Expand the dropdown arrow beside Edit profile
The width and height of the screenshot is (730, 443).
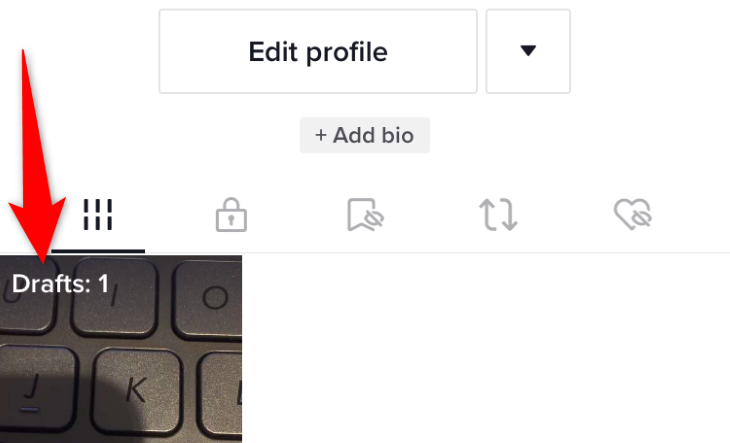tap(528, 52)
